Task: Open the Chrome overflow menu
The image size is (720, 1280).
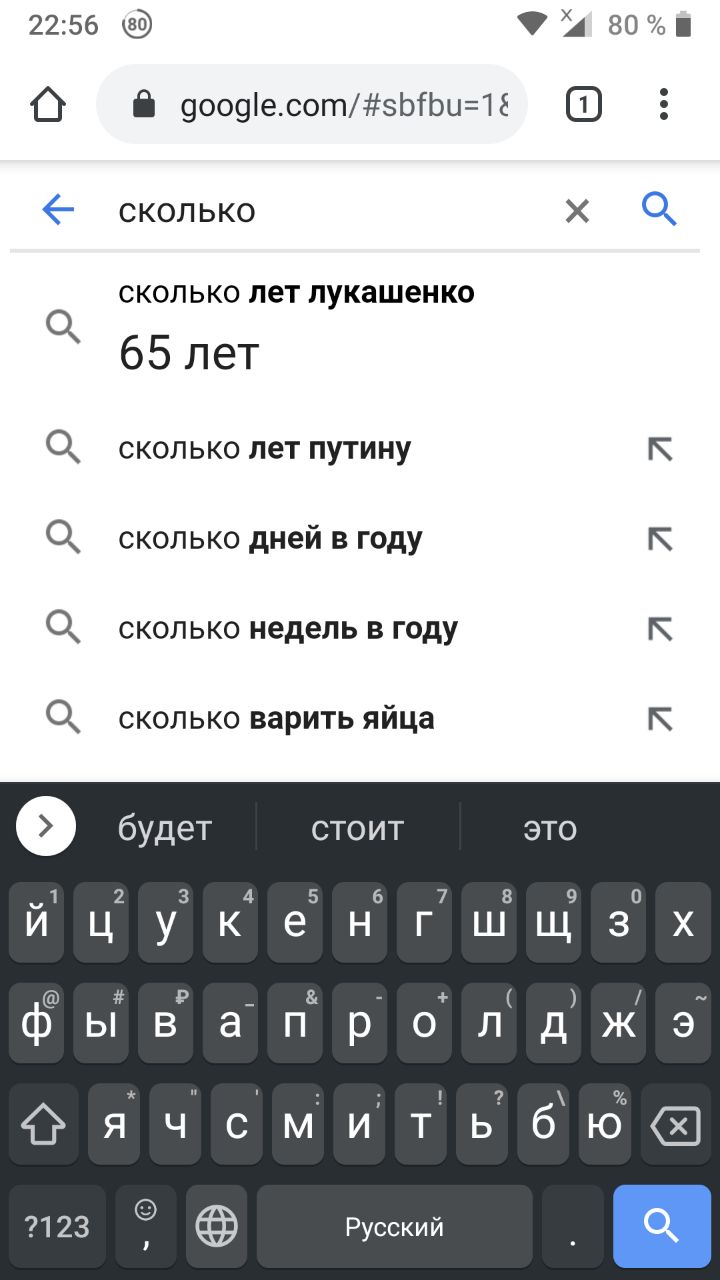Action: point(664,105)
